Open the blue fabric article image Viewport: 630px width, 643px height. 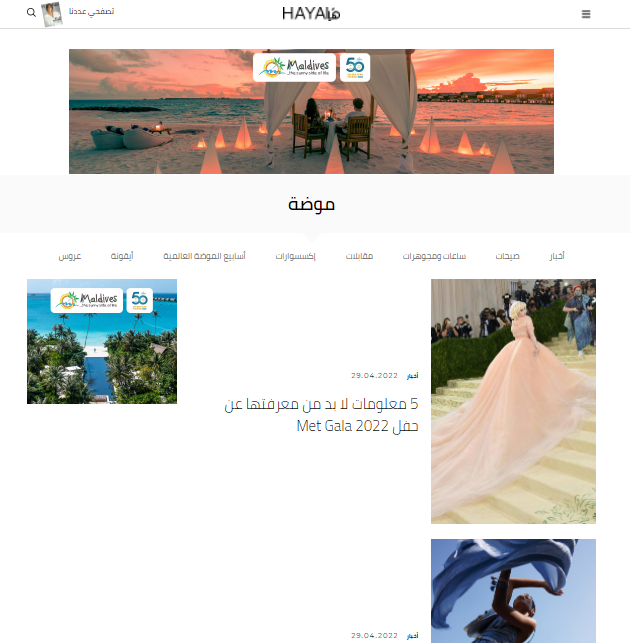(x=514, y=591)
